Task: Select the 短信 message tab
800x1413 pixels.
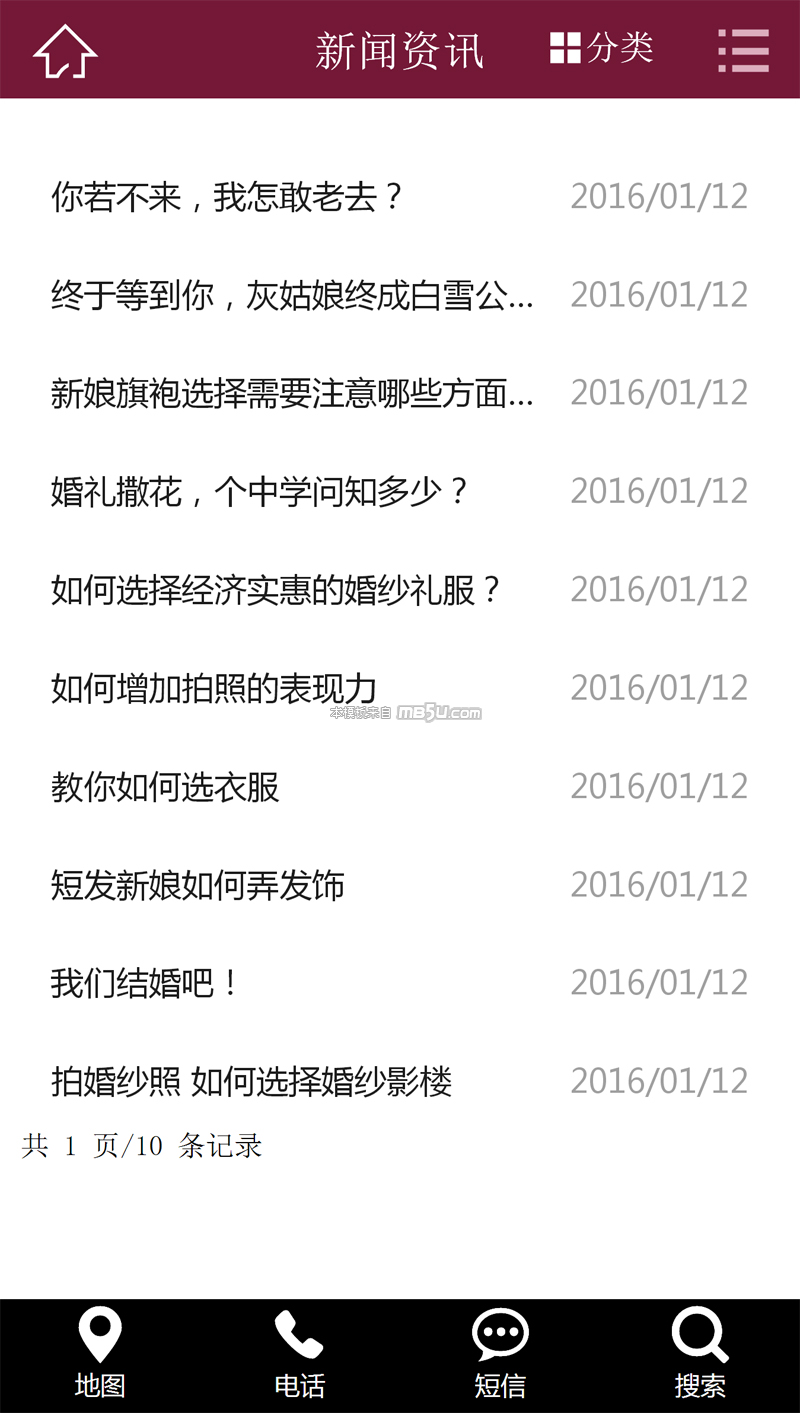Action: click(500, 1355)
